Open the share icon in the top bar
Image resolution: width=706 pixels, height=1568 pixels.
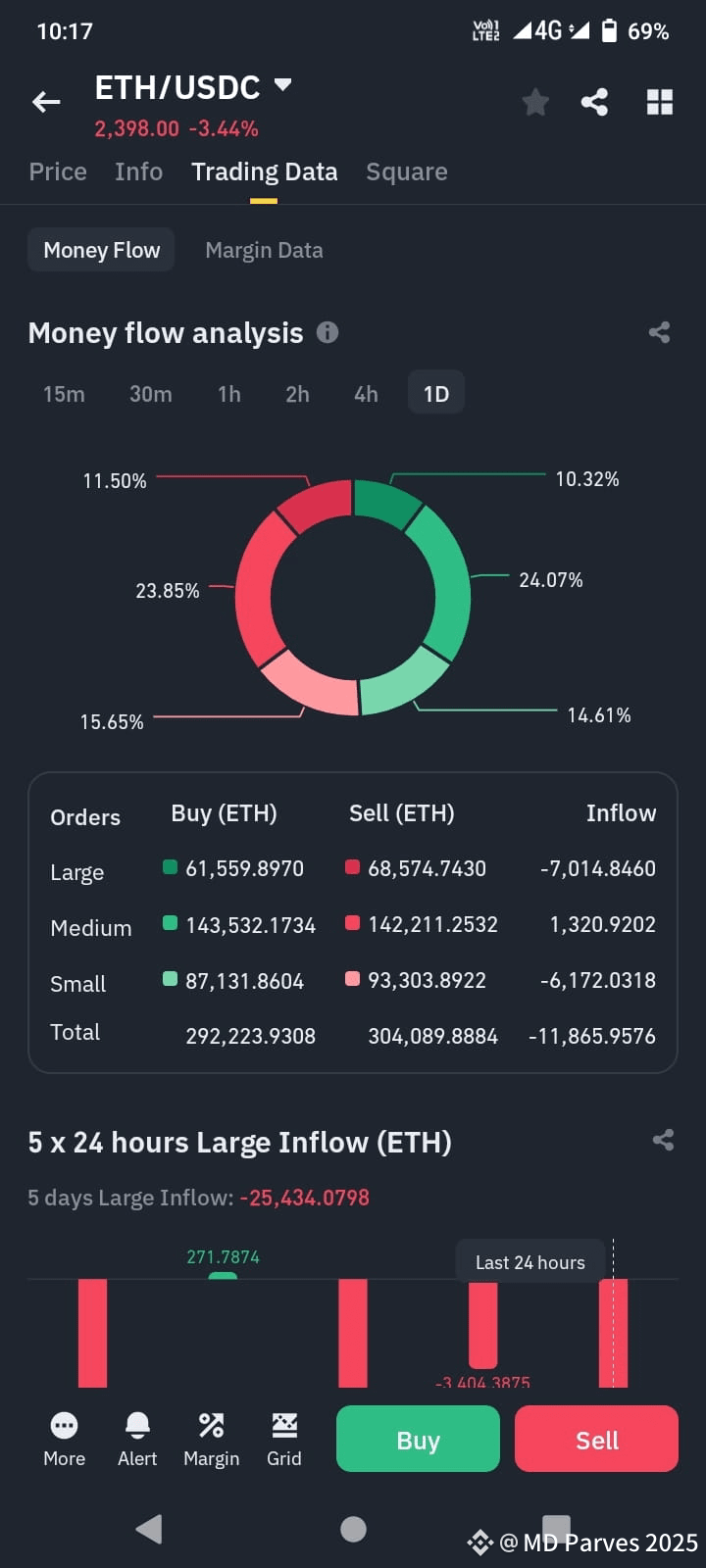tap(594, 101)
